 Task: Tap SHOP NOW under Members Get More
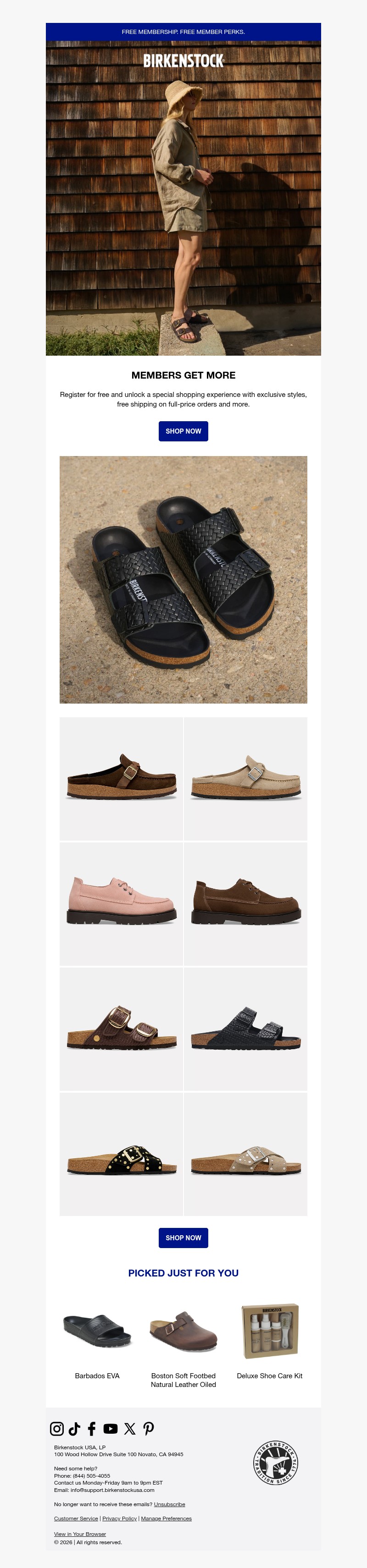coord(183,431)
